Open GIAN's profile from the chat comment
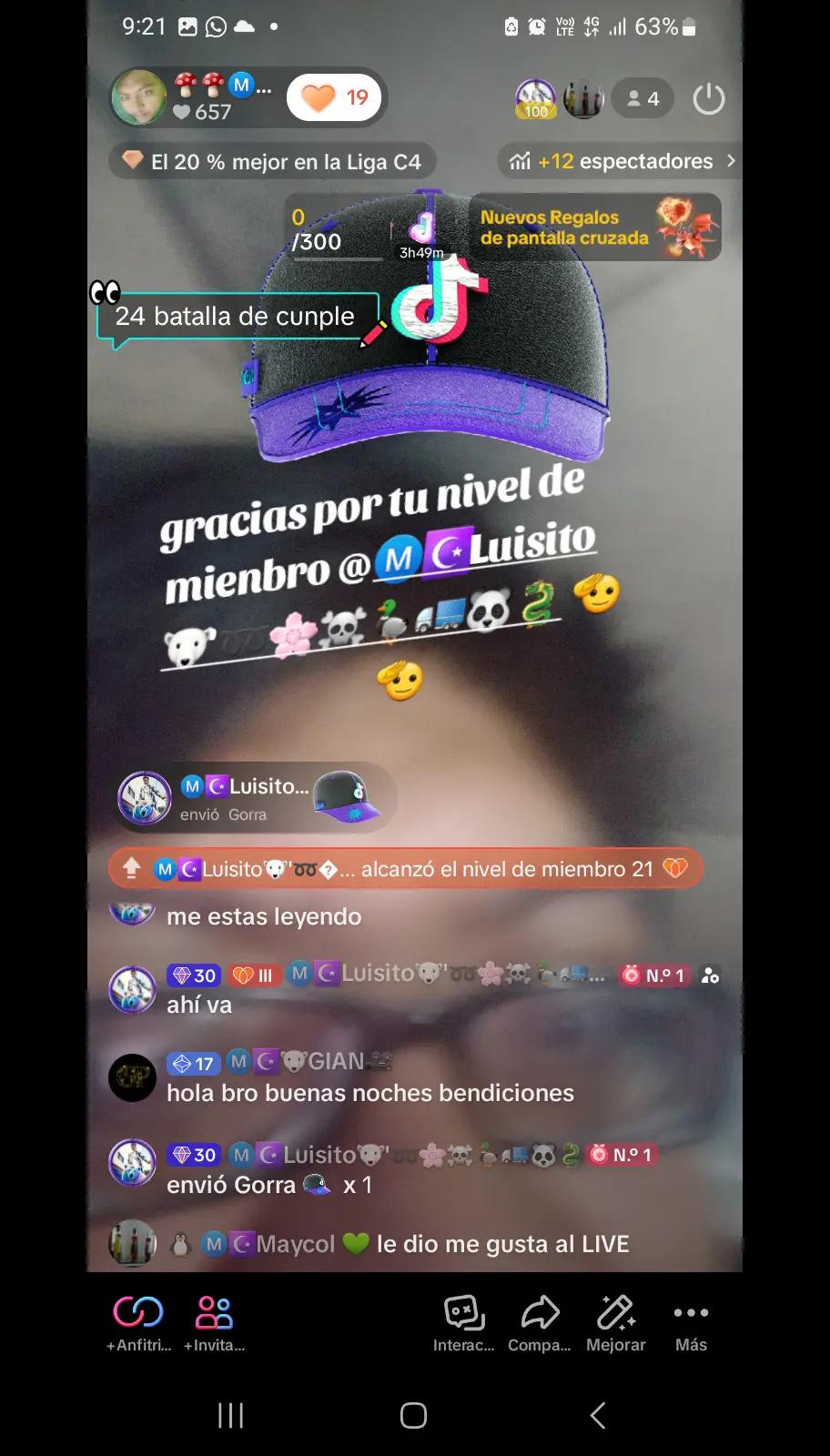Viewport: 830px width, 1456px height. pos(132,1078)
